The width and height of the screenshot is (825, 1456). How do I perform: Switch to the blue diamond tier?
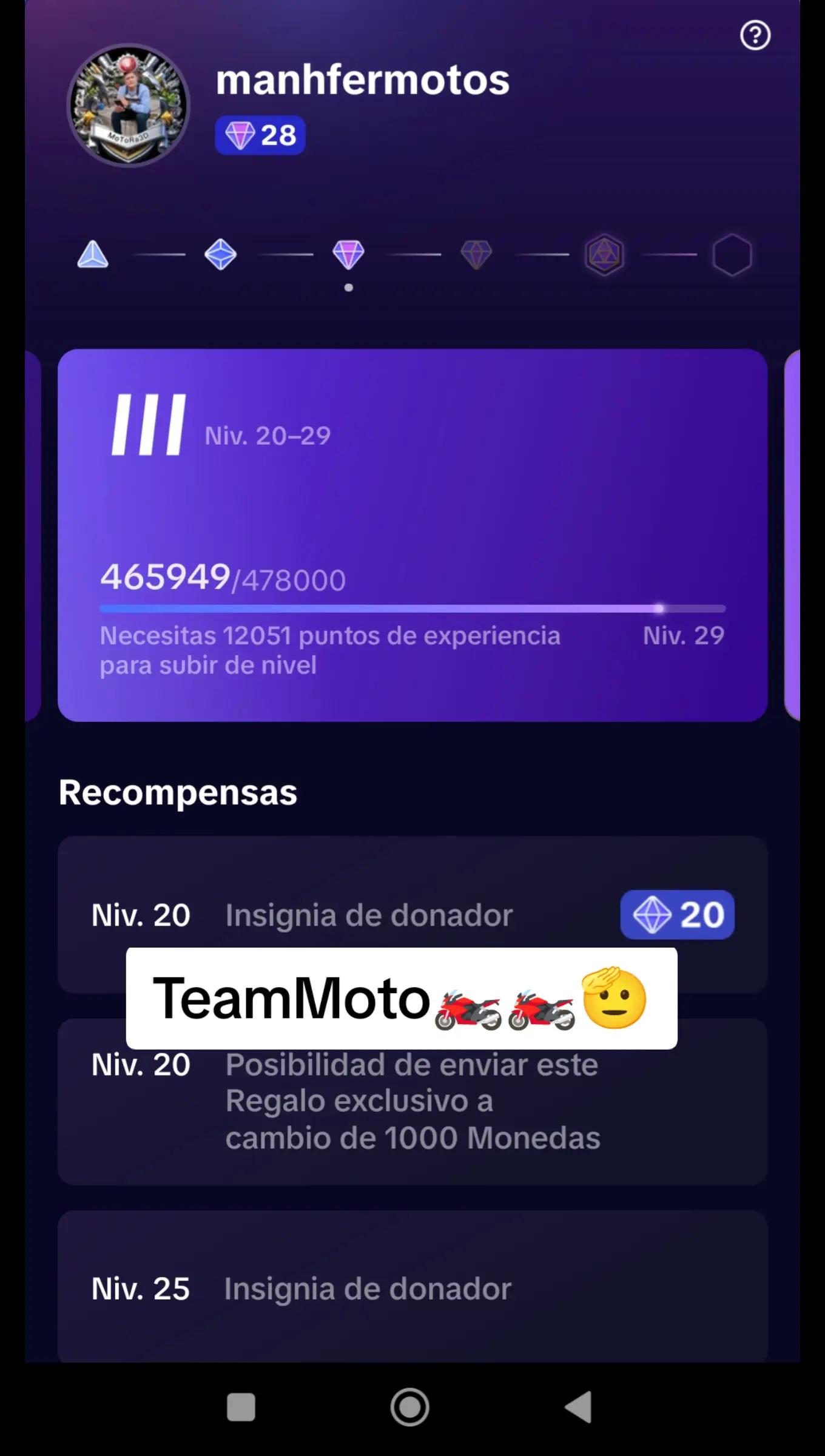pyautogui.click(x=220, y=255)
